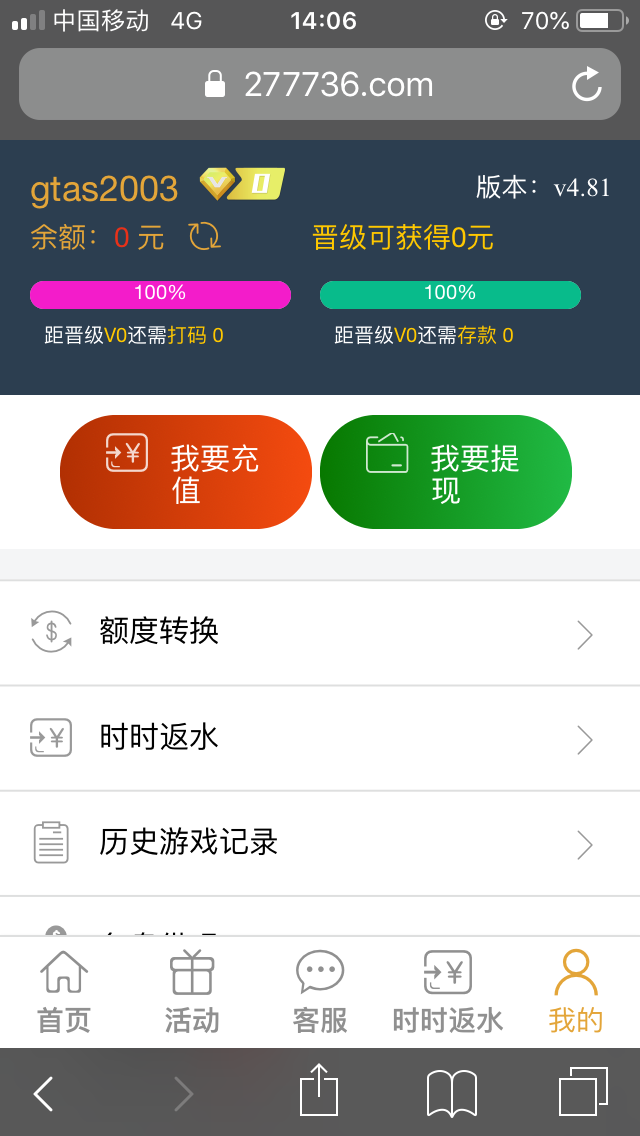The height and width of the screenshot is (1136, 640).
Task: Tap the 我要充值 recharge button
Action: [186, 472]
